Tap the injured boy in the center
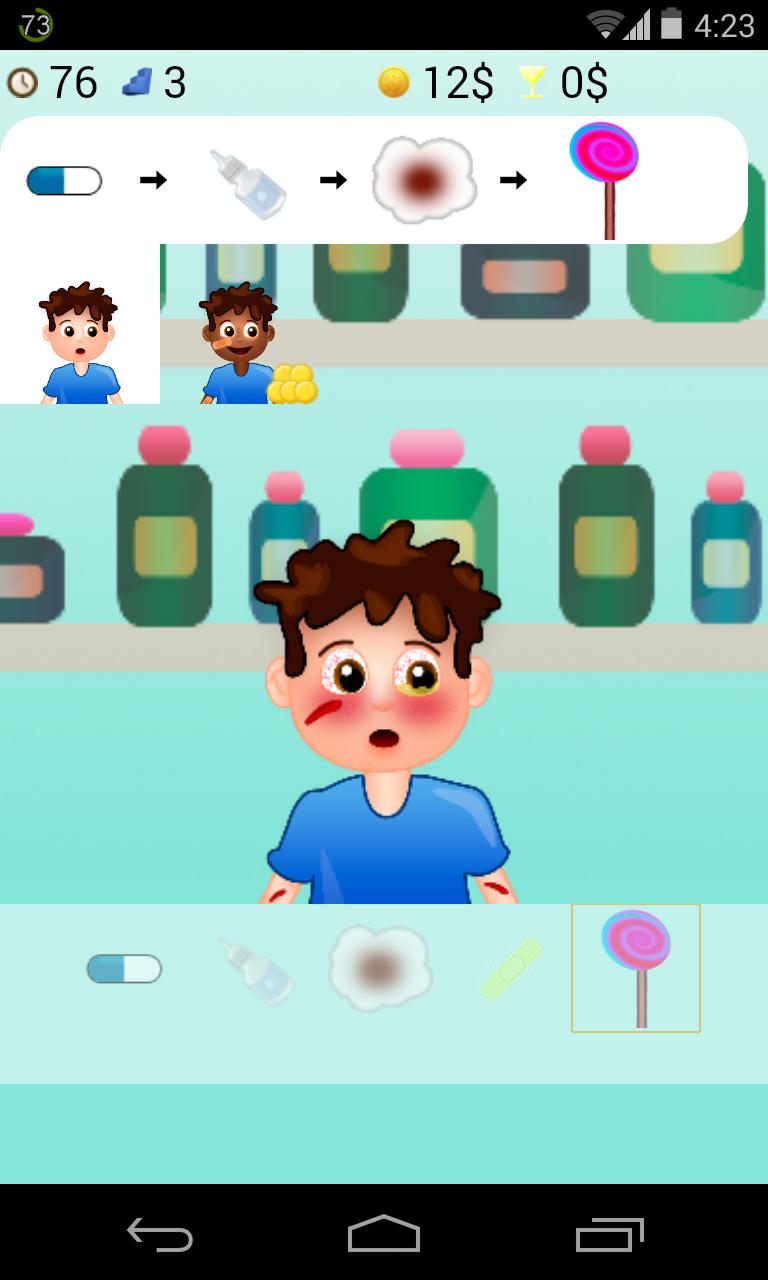The width and height of the screenshot is (768, 1280). click(384, 720)
